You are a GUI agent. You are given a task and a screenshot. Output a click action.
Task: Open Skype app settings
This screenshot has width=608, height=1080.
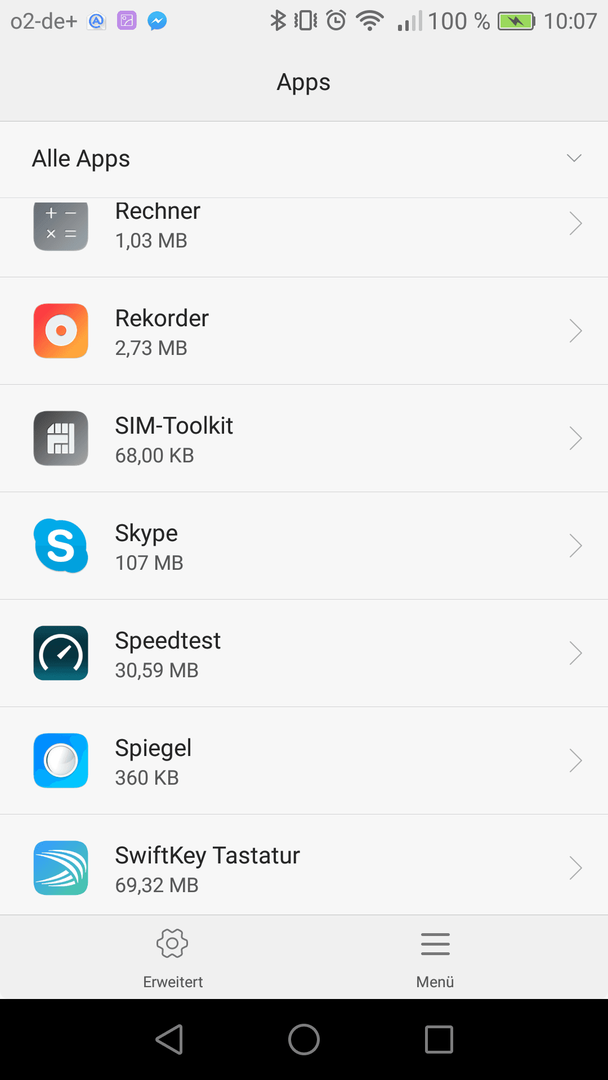pyautogui.click(x=304, y=546)
